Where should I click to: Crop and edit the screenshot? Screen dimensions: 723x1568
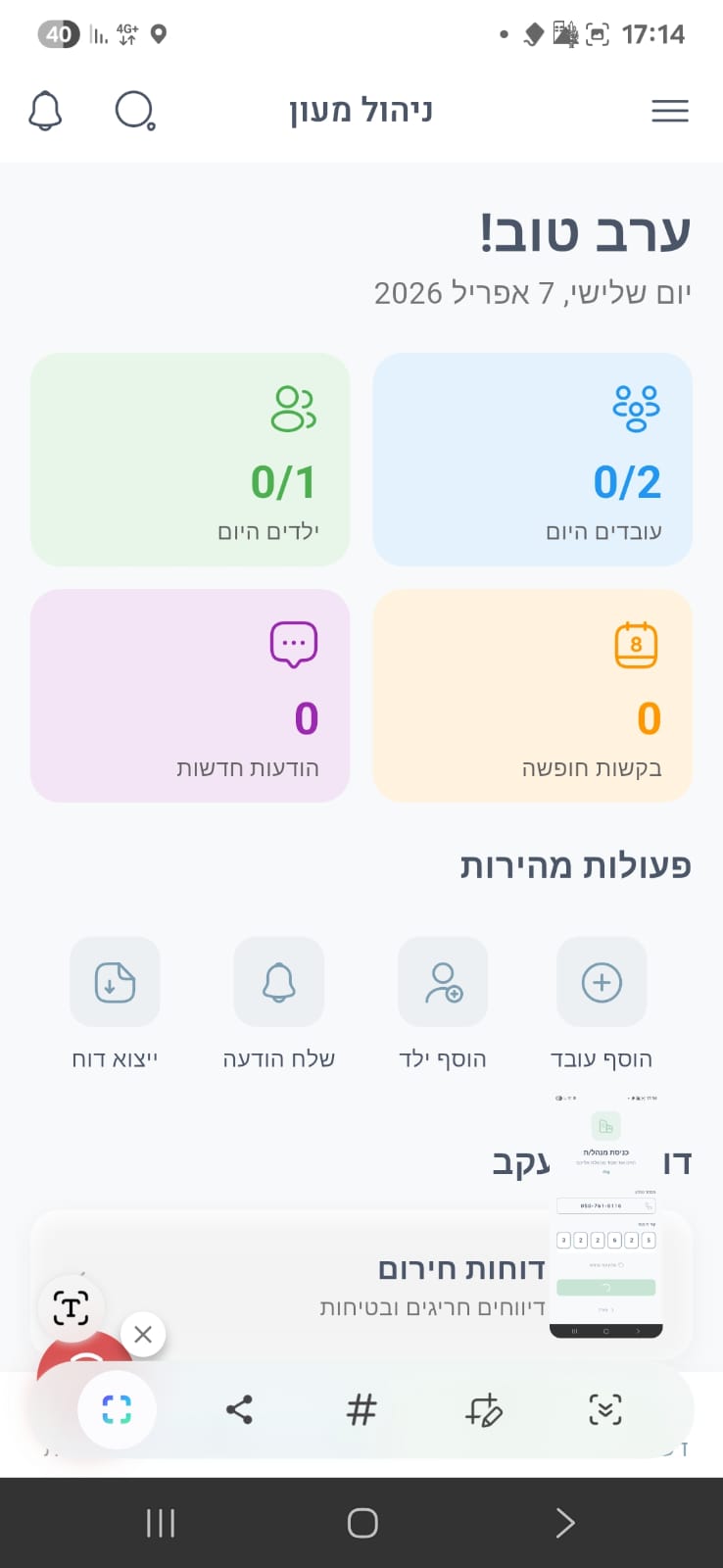click(483, 1410)
